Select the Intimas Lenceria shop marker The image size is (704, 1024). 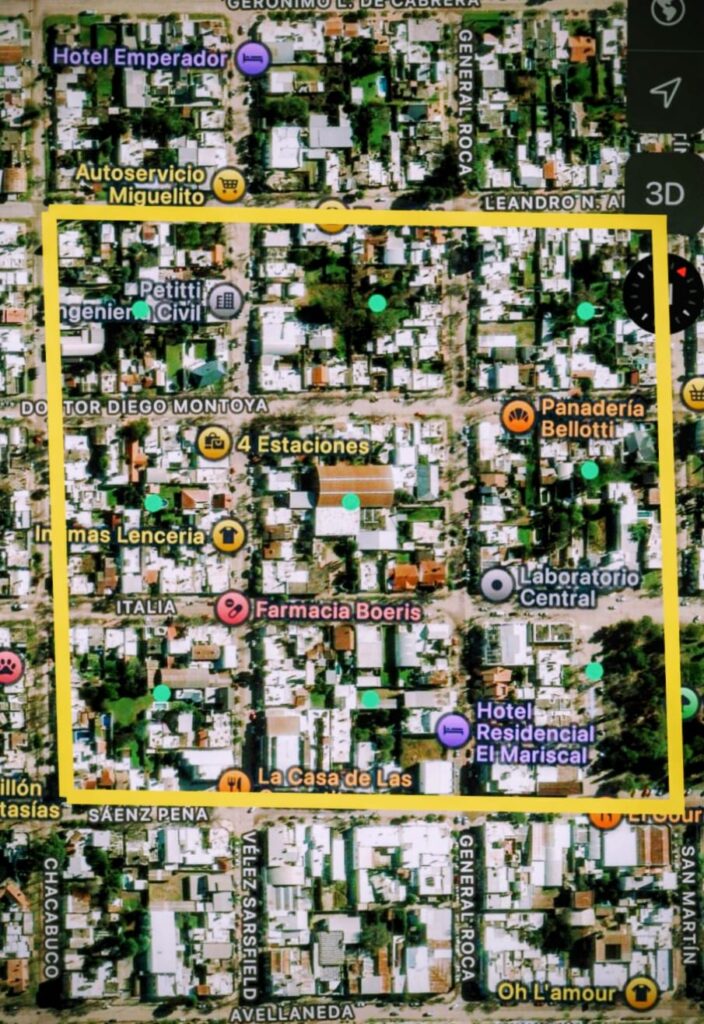(229, 535)
